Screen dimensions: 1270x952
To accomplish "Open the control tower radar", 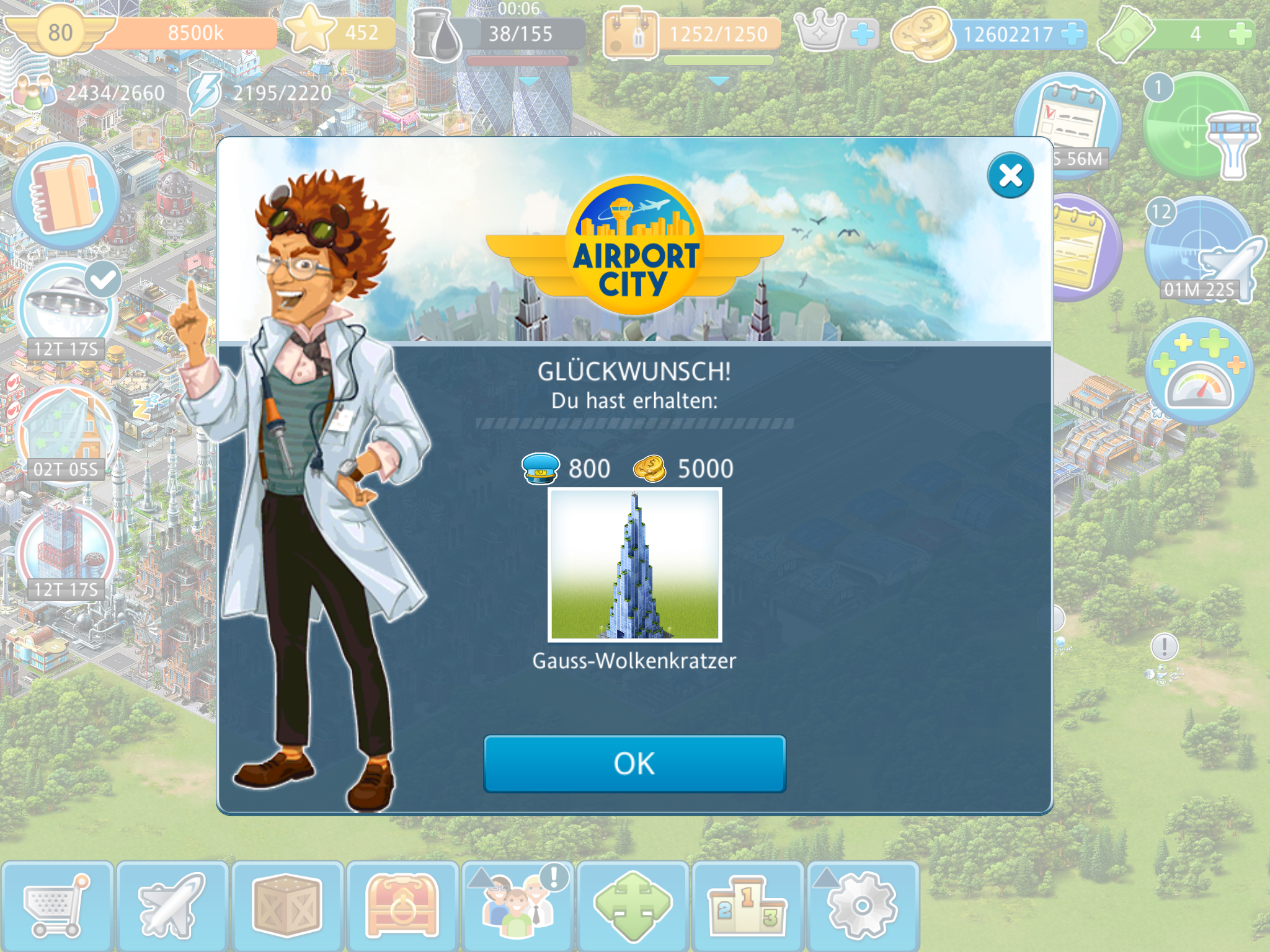I will (x=1198, y=127).
